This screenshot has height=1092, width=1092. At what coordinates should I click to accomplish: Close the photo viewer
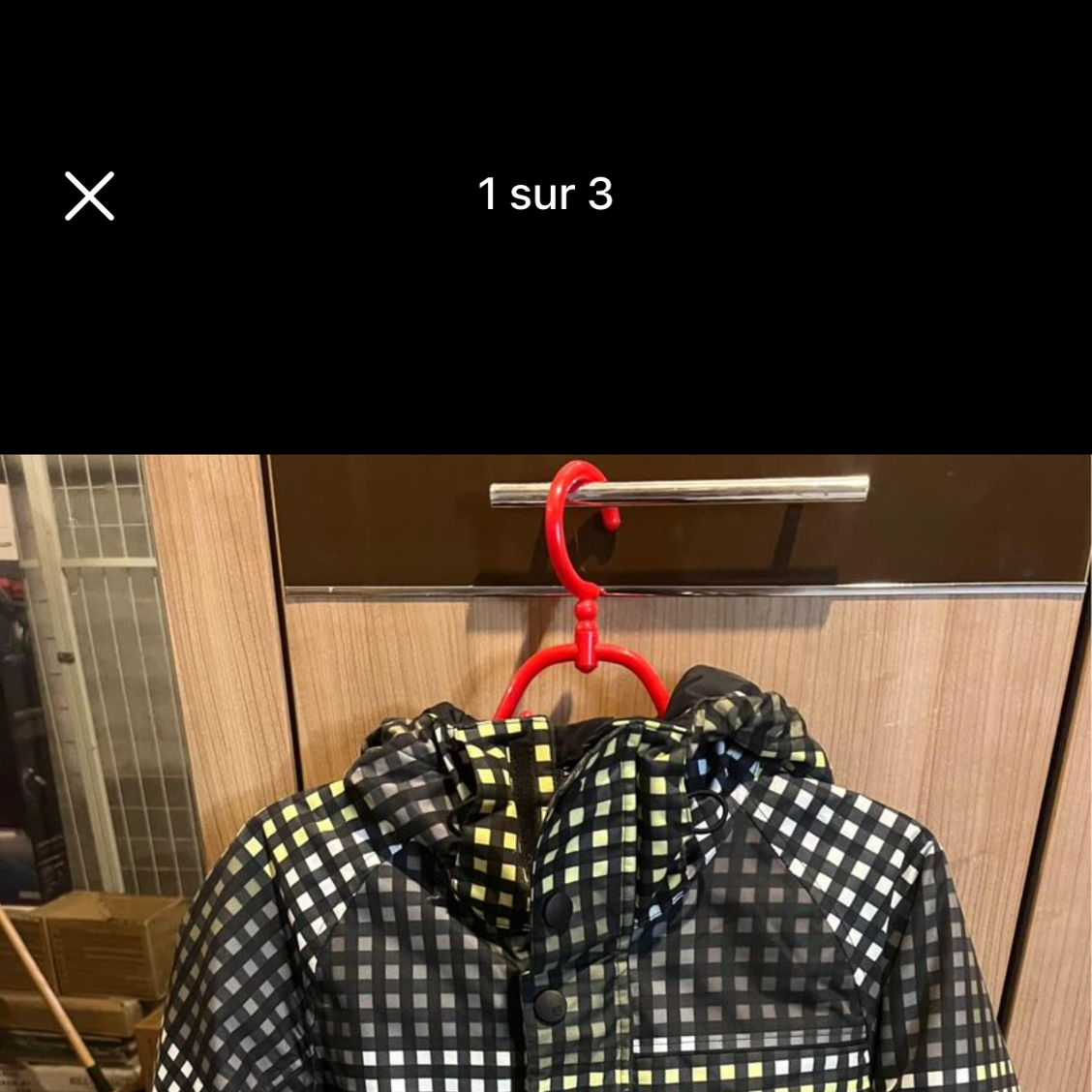89,196
